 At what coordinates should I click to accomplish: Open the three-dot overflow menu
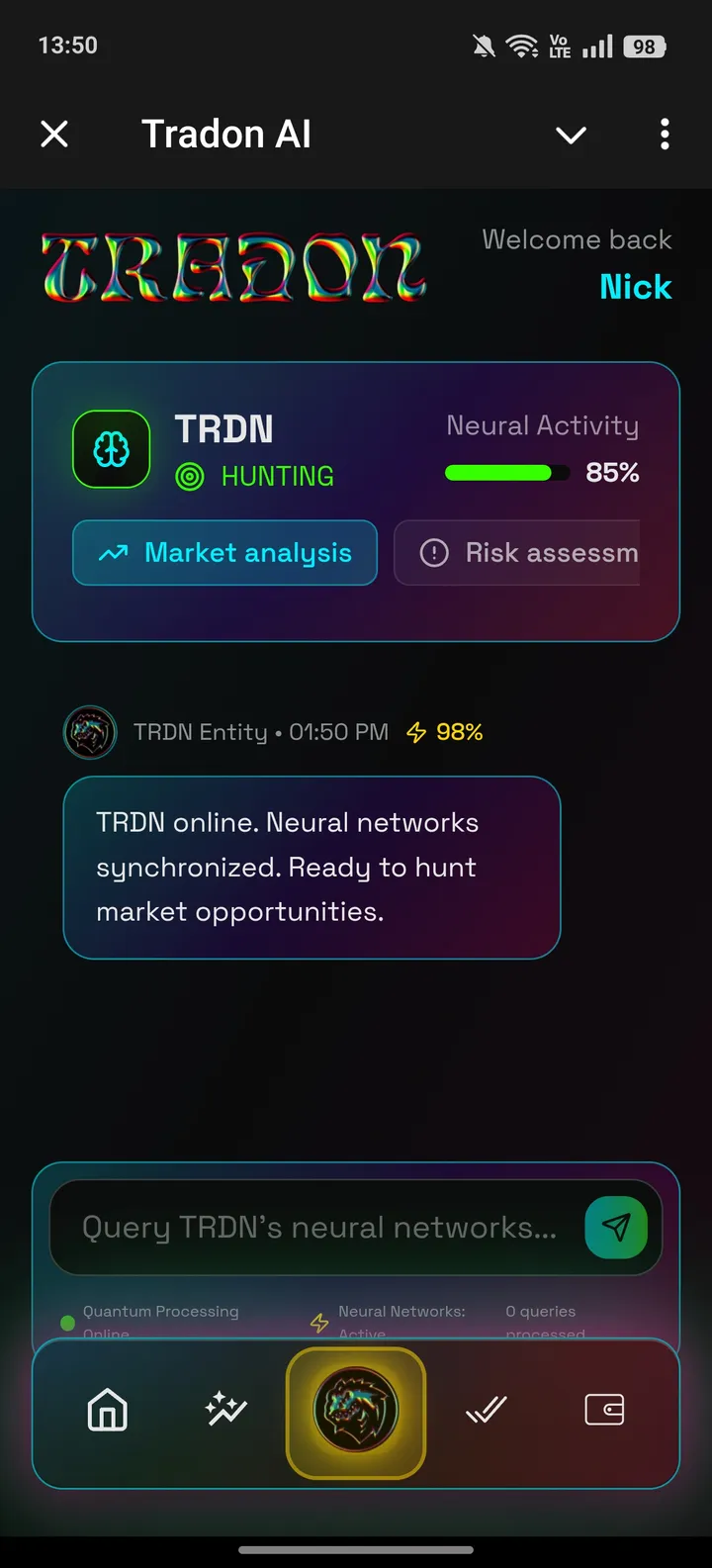pos(665,135)
